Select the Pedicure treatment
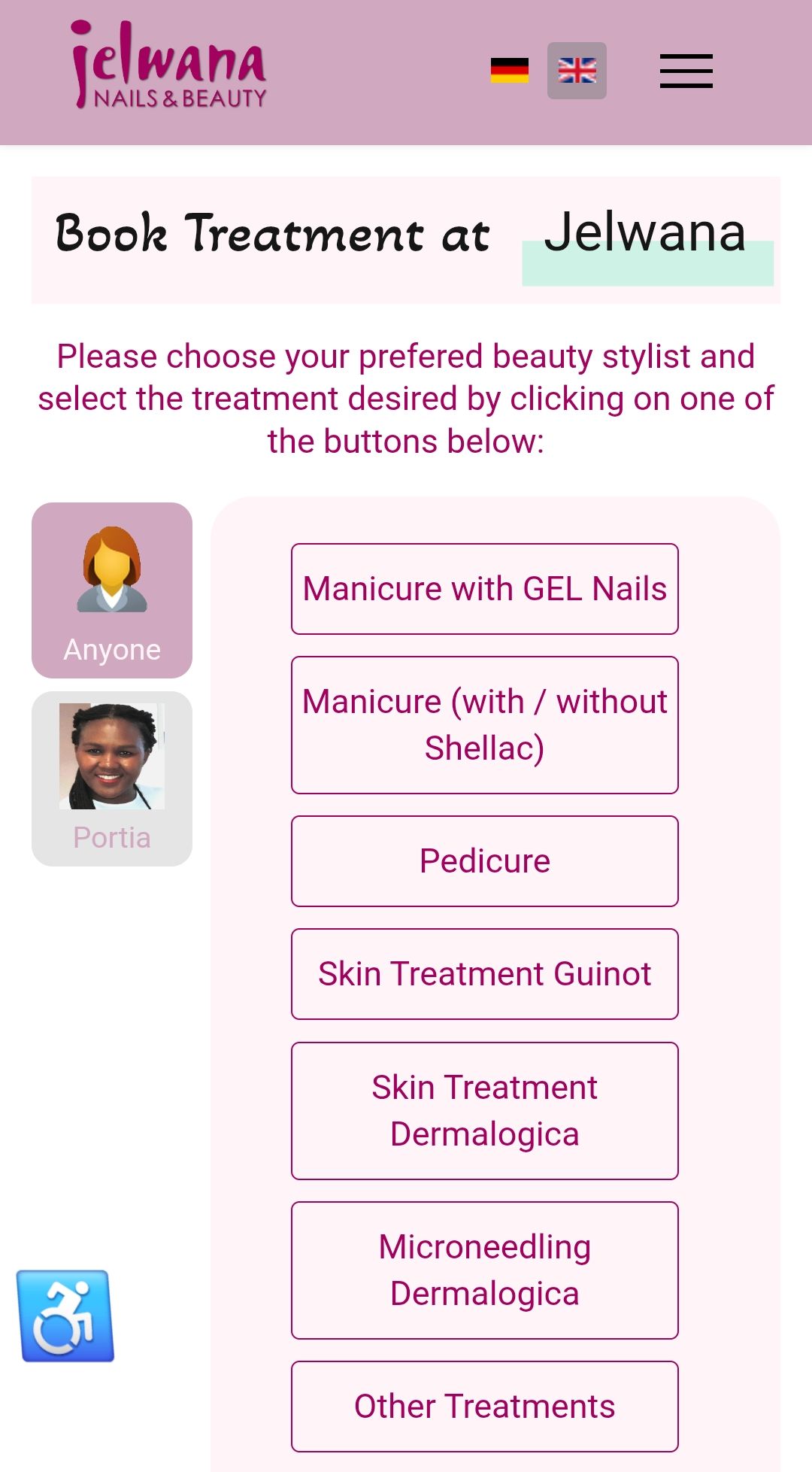812x1472 pixels. point(485,861)
